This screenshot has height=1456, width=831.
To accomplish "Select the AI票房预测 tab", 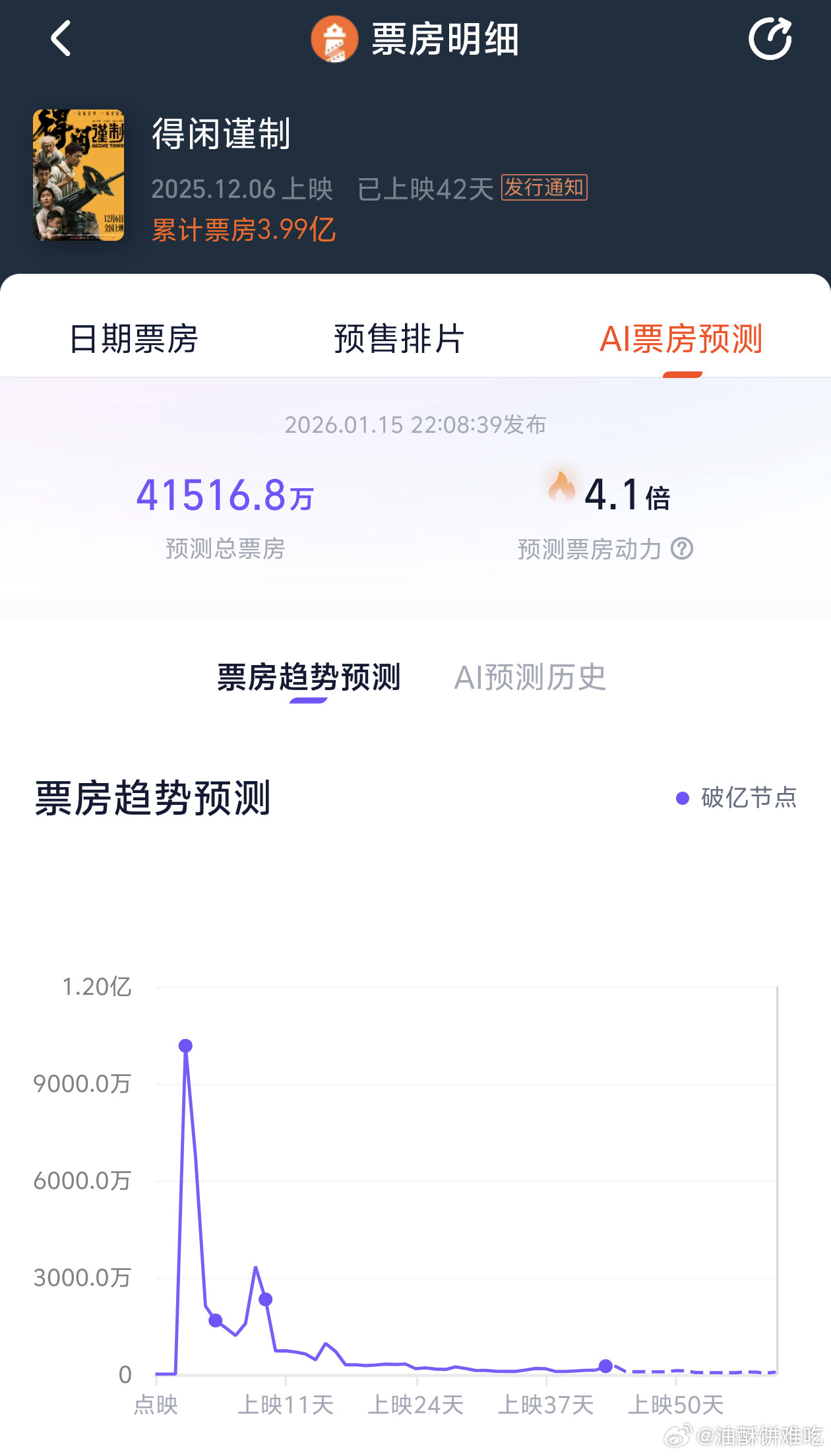I will coord(683,340).
